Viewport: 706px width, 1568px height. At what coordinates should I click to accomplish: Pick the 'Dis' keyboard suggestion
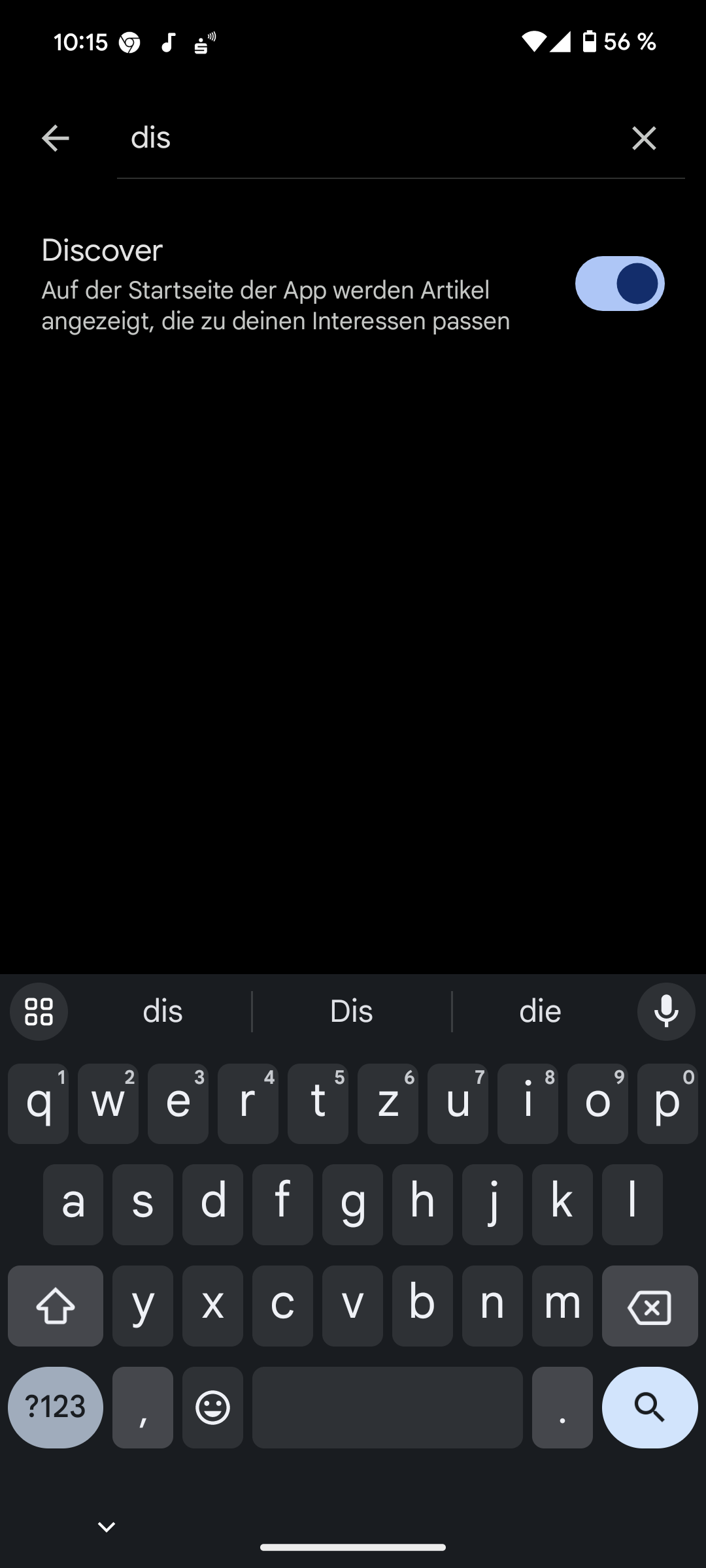[352, 1011]
